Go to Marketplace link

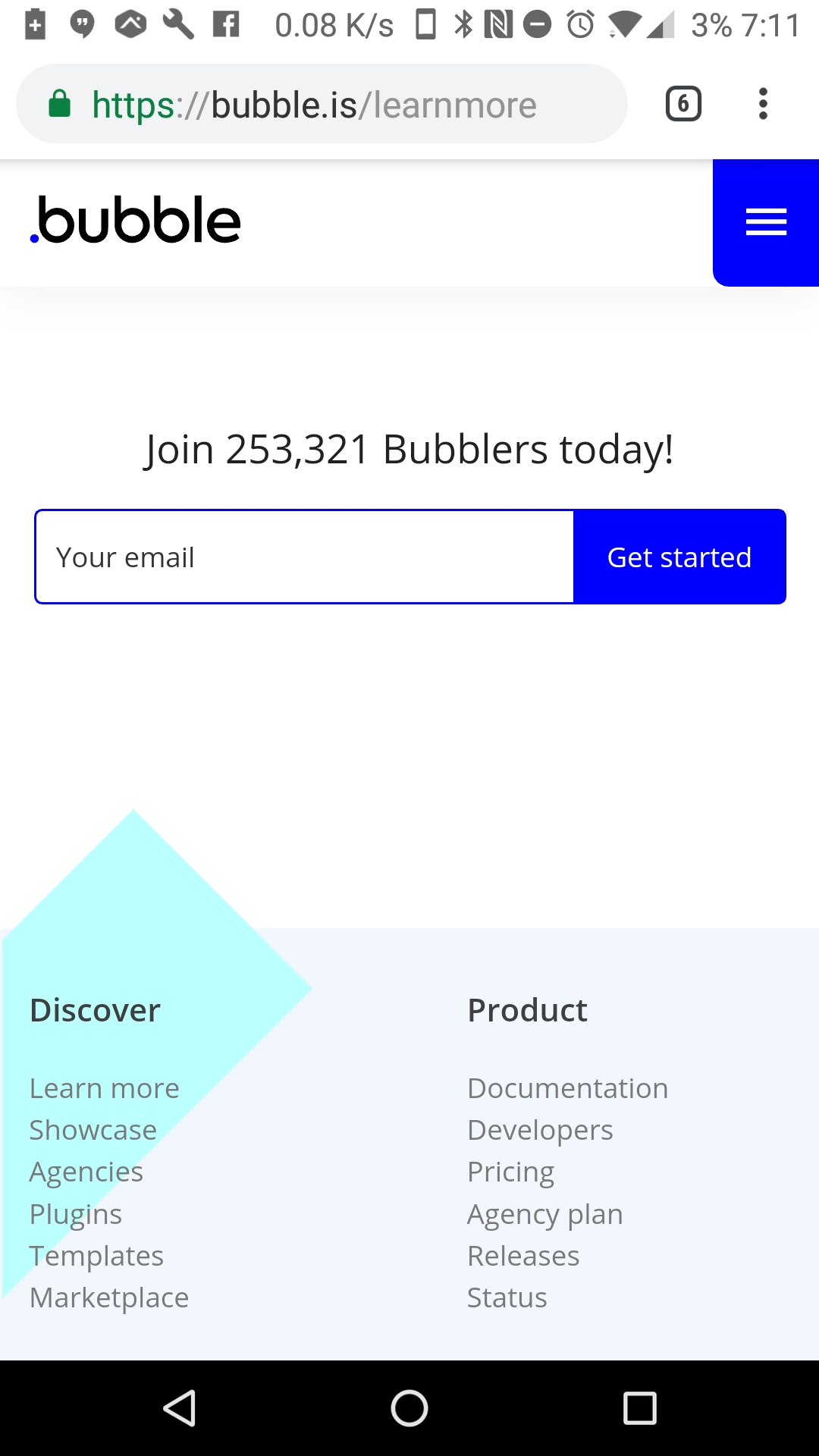pyautogui.click(x=109, y=1298)
